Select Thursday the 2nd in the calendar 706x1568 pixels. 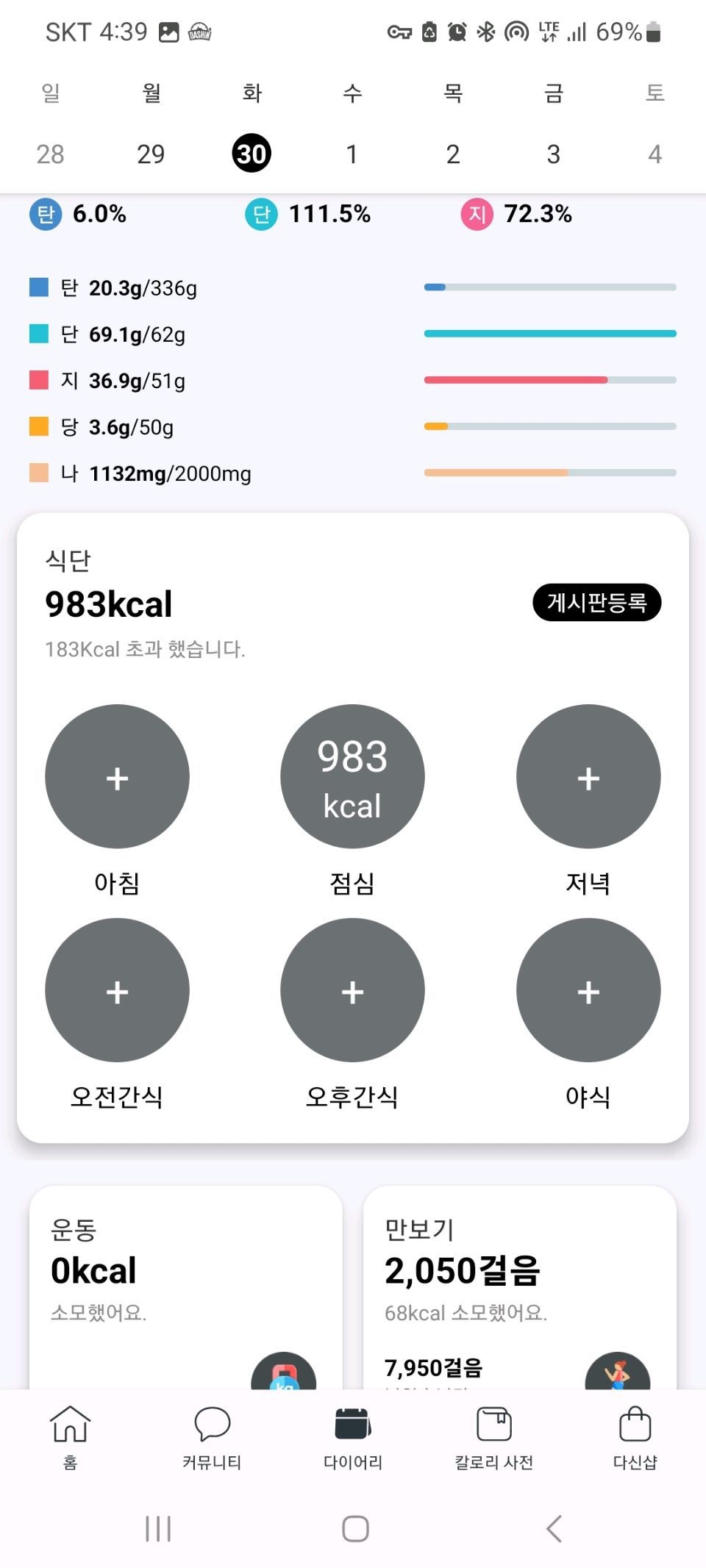[452, 154]
